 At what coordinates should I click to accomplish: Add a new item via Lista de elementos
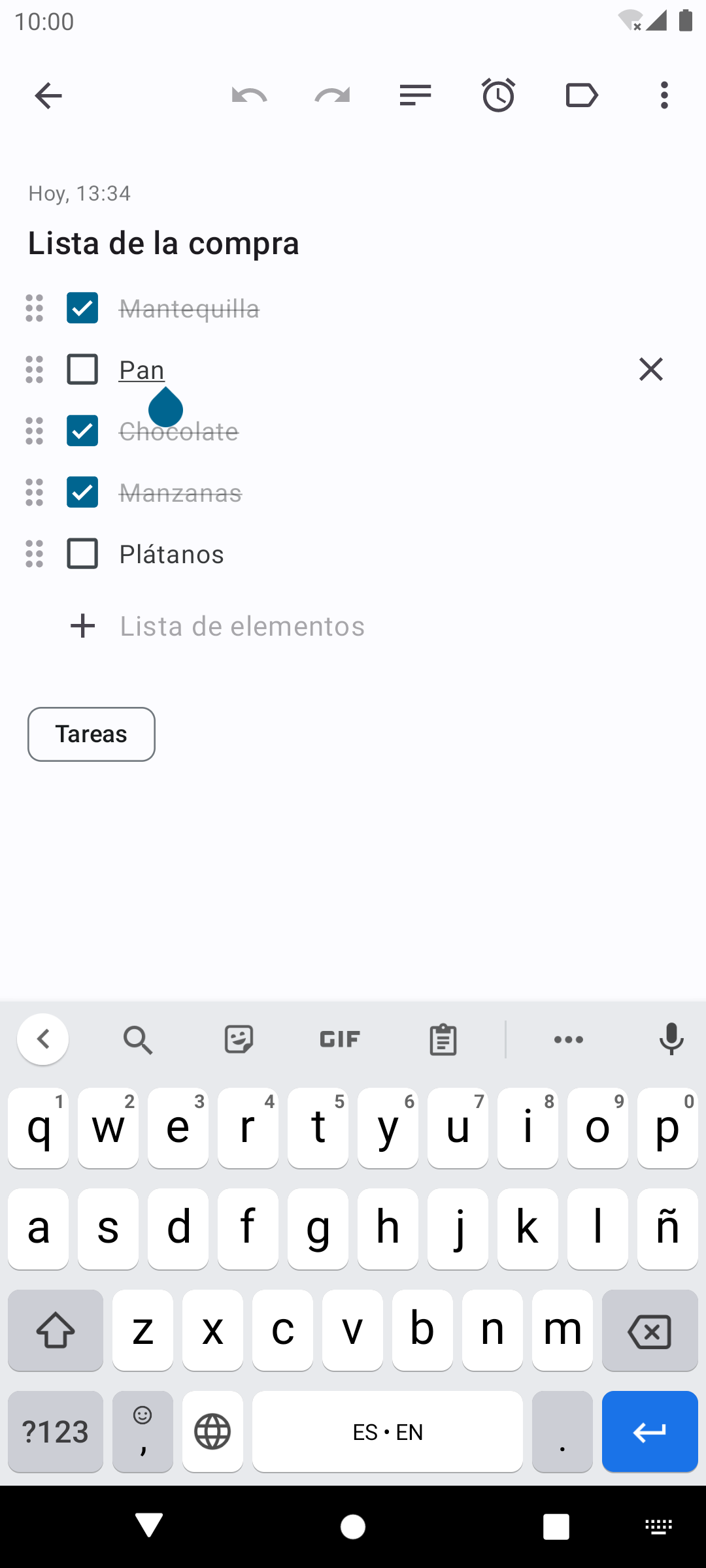[x=242, y=626]
